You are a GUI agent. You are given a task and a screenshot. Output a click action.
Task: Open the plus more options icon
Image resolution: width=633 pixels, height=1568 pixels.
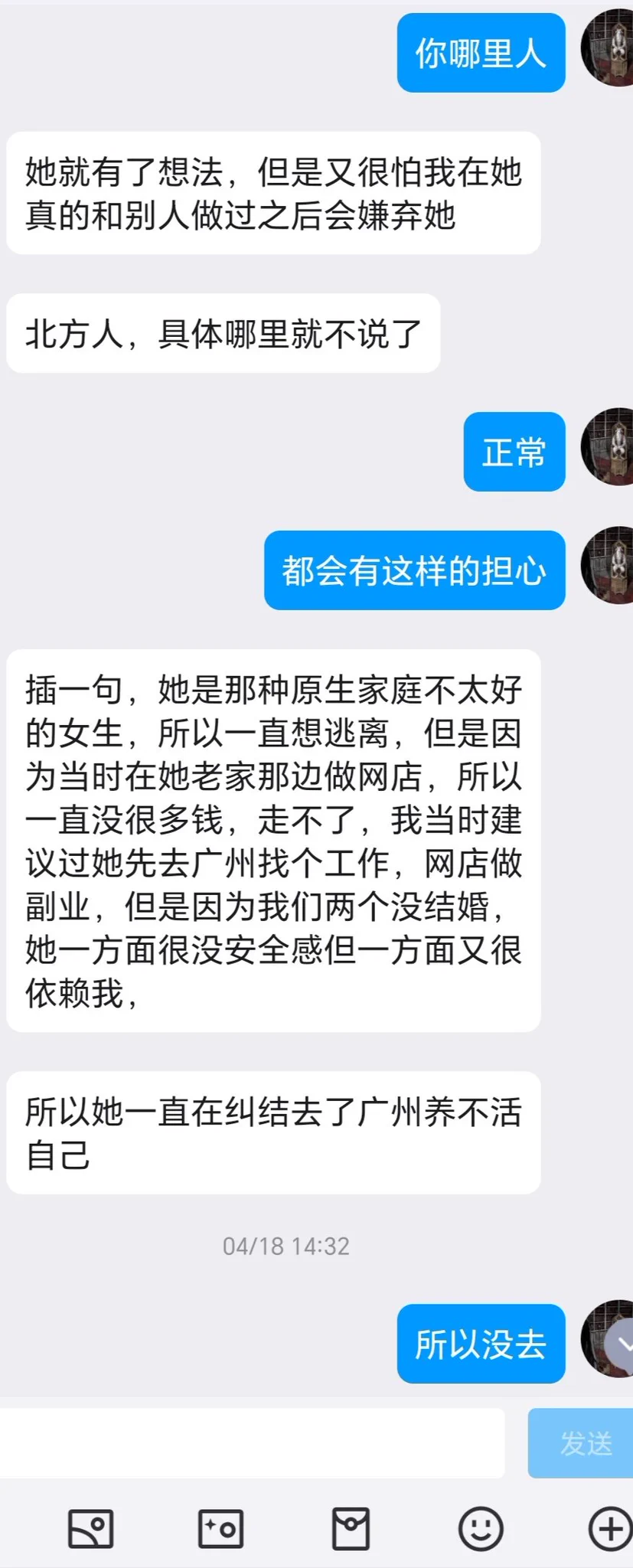coord(610,1529)
